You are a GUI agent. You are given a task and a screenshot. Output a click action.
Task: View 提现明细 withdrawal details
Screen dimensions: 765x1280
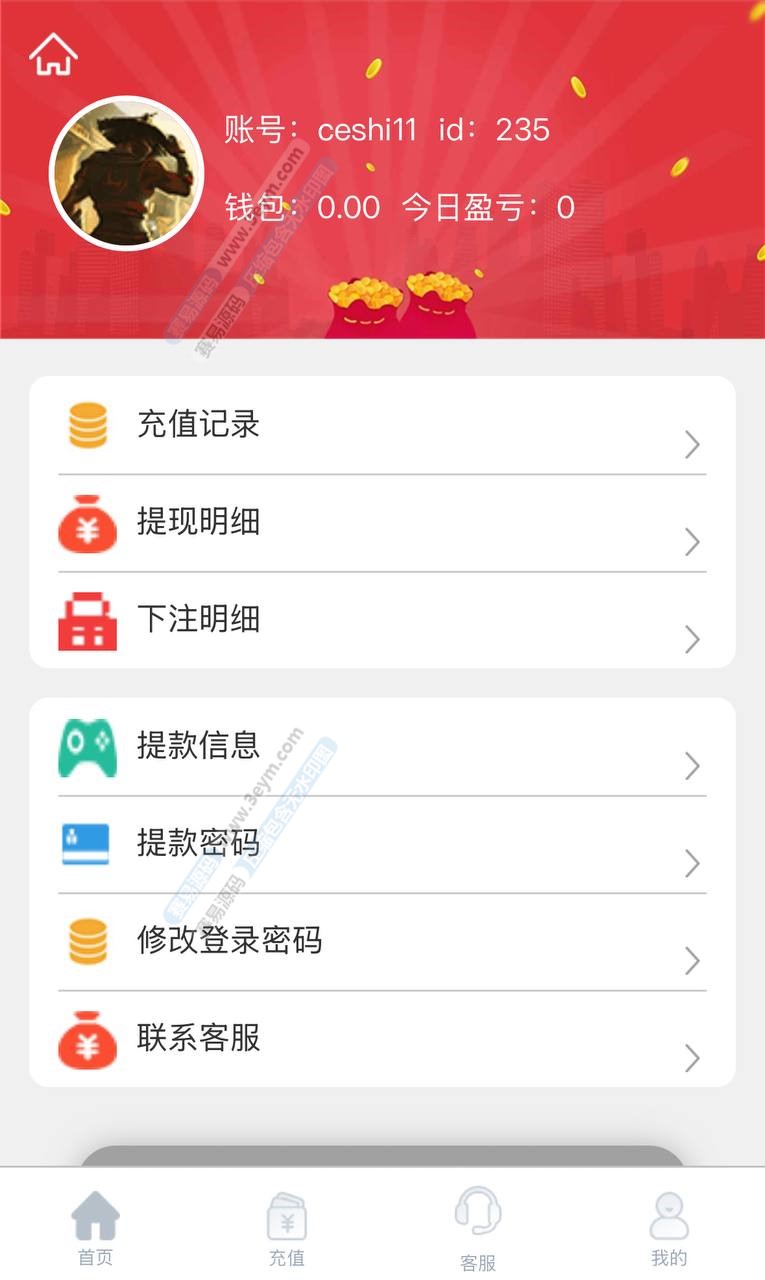pyautogui.click(x=382, y=523)
